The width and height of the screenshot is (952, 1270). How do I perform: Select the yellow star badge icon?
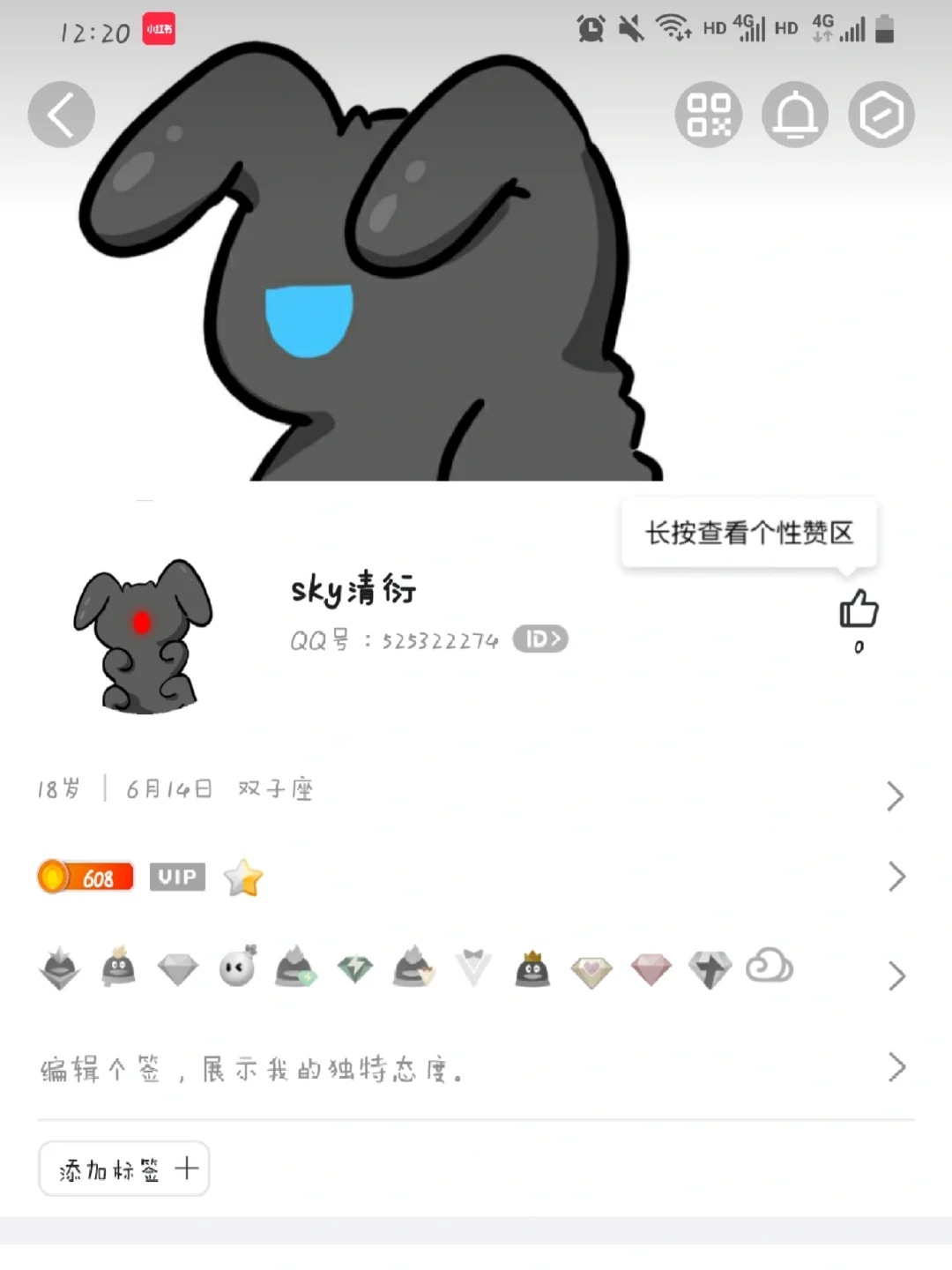[x=243, y=877]
